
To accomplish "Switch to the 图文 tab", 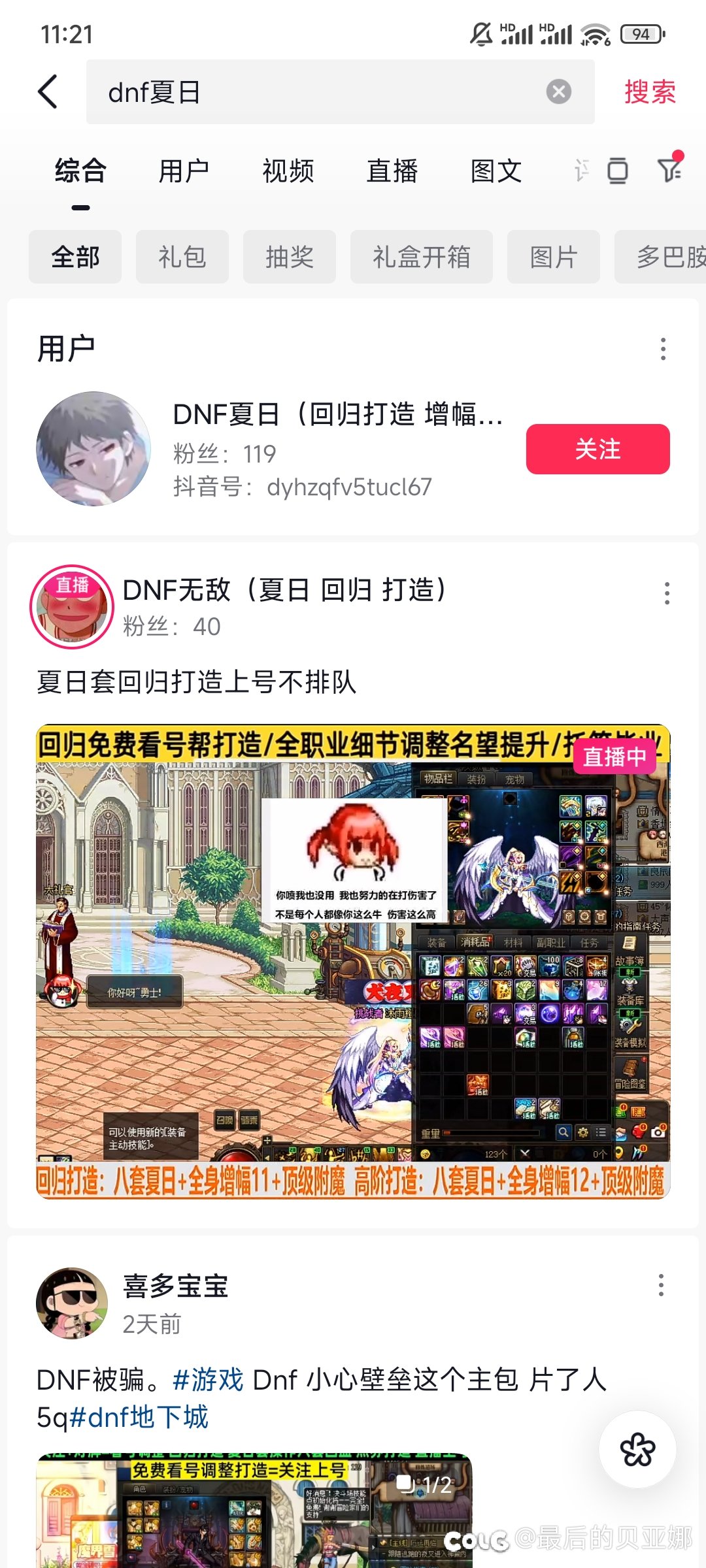I will (496, 171).
